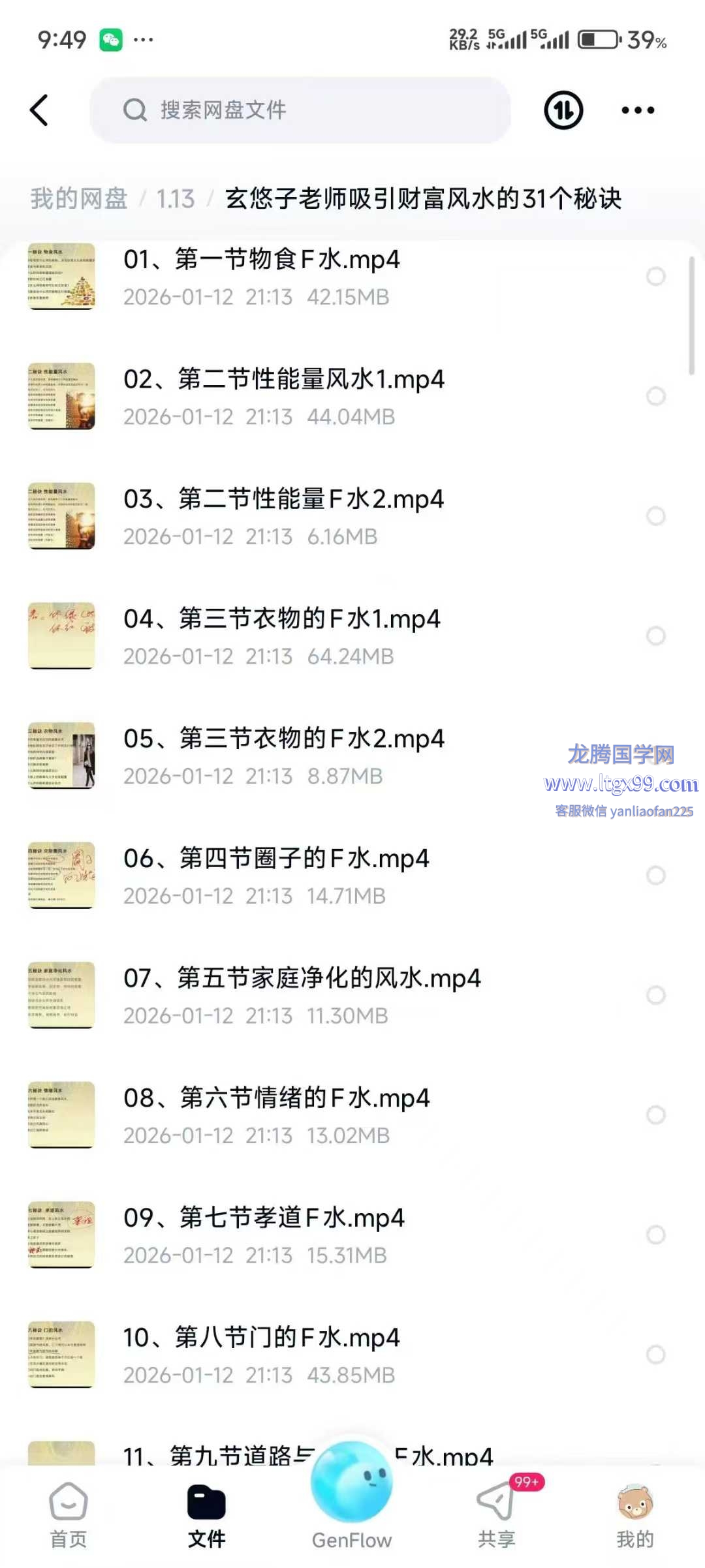This screenshot has width=705, height=1568.
Task: Tap the 搜索网盘文件 search box
Action: tap(300, 110)
